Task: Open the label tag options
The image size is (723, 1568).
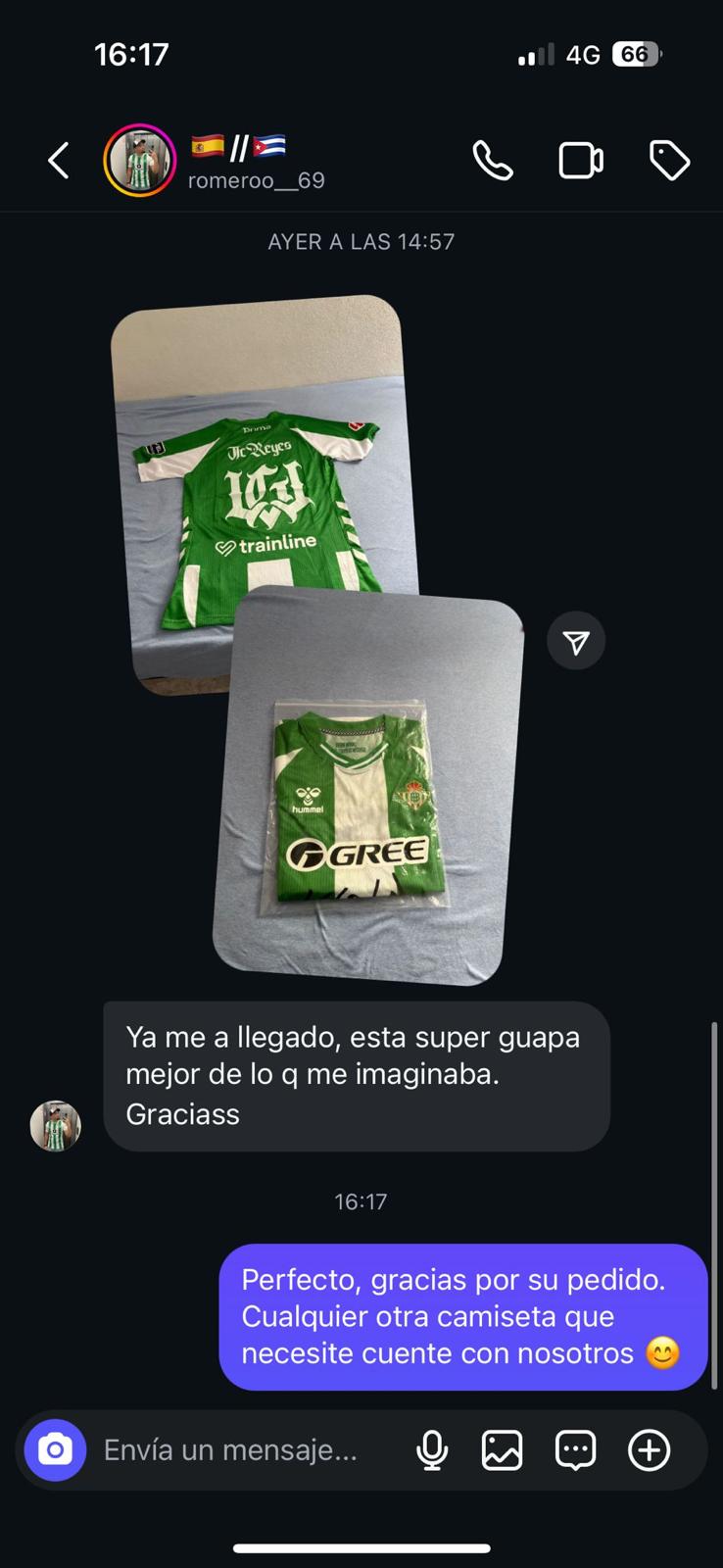Action: click(670, 161)
